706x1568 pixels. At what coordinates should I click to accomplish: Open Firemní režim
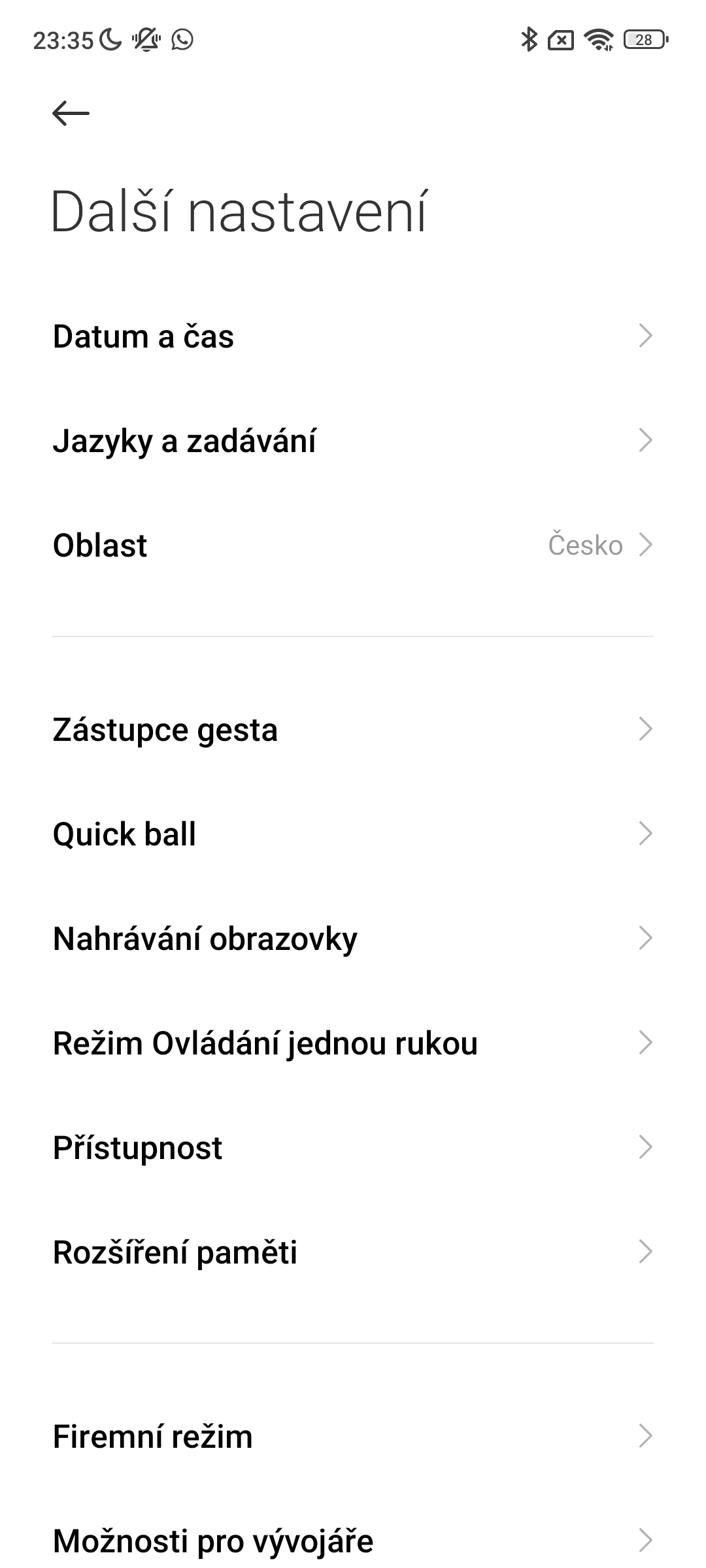(x=353, y=1437)
